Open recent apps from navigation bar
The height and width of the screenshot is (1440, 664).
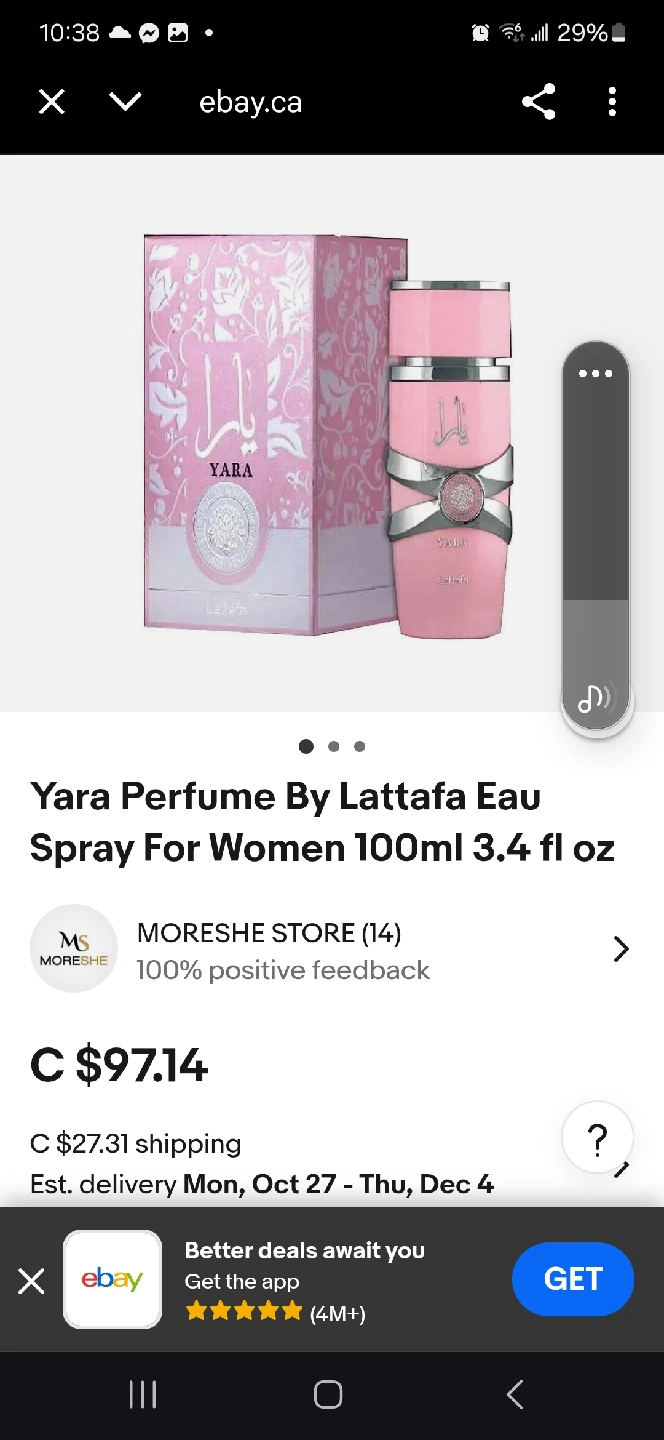[143, 1395]
